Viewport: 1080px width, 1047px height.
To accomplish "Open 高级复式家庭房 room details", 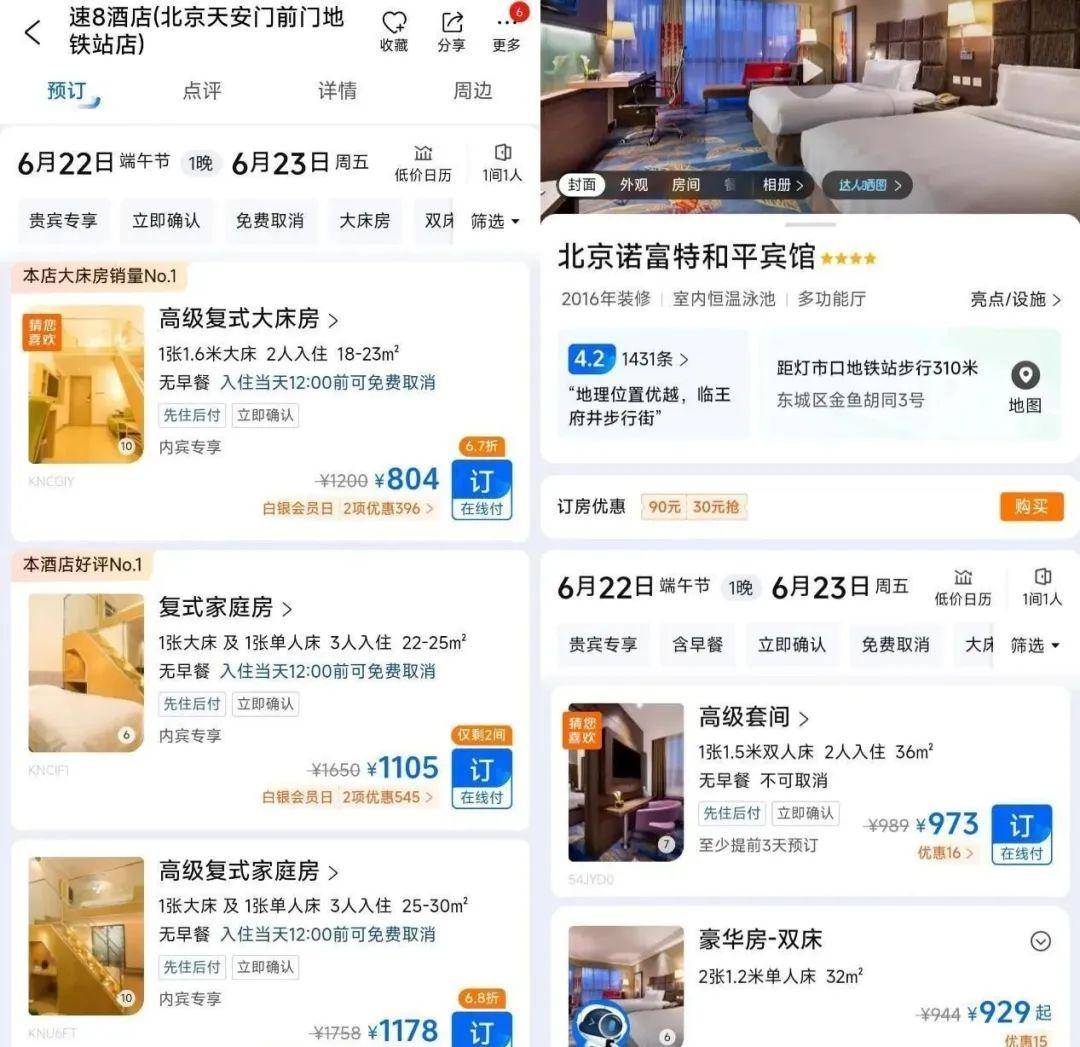I will point(248,872).
